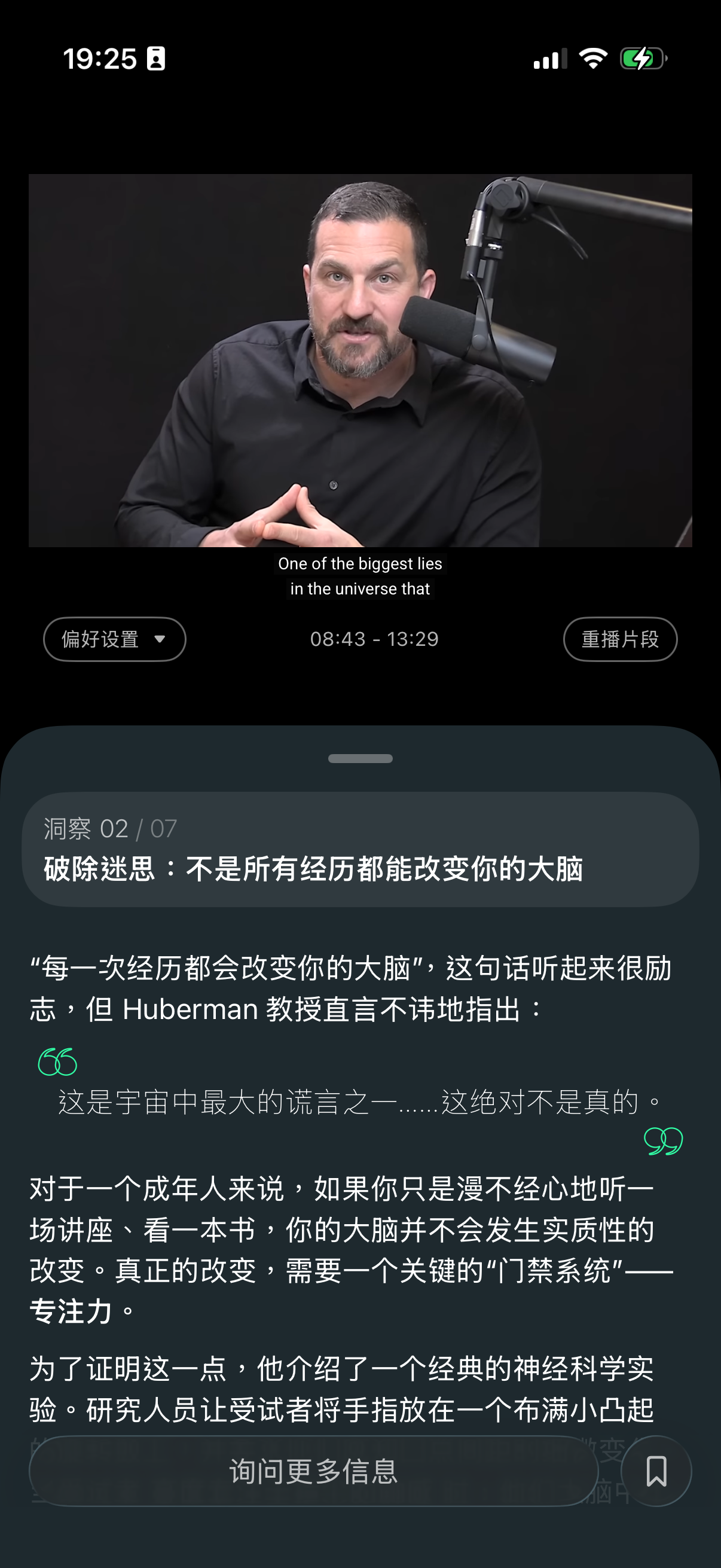Viewport: 721px width, 1568px height.
Task: Open the 偏好设置 dropdown
Action: [114, 639]
